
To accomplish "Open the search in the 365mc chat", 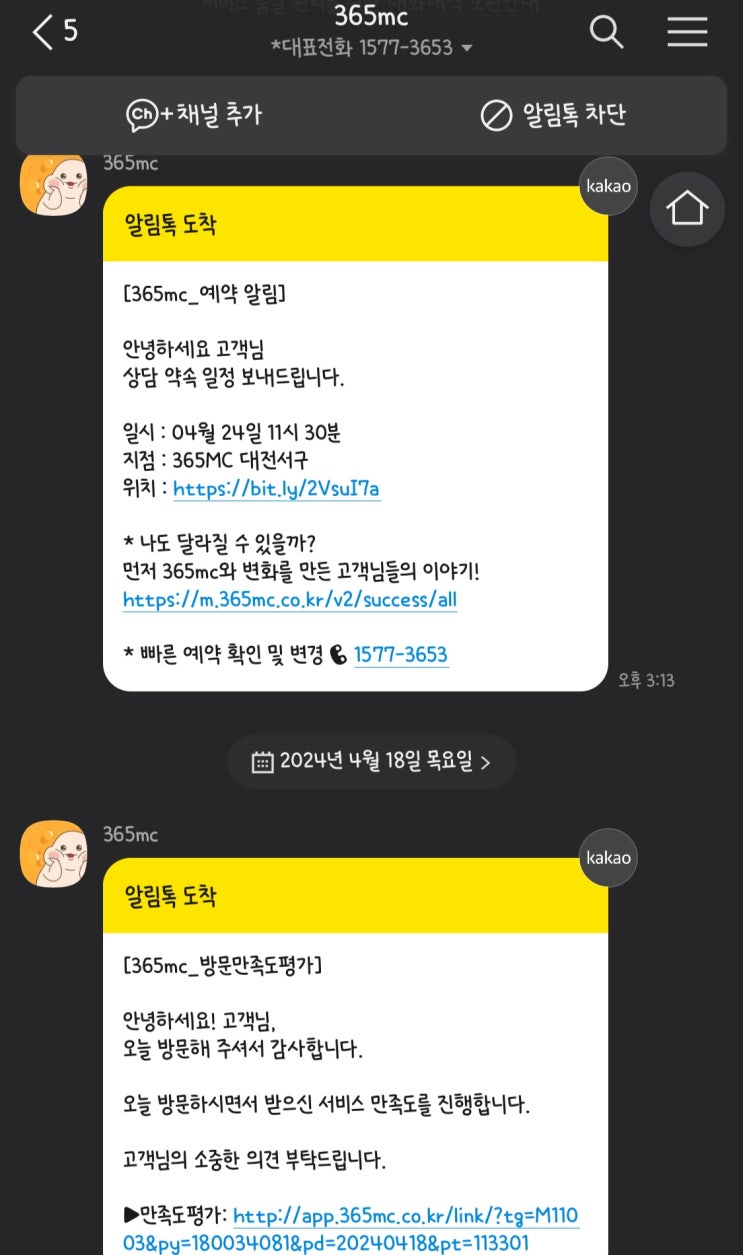I will click(607, 31).
